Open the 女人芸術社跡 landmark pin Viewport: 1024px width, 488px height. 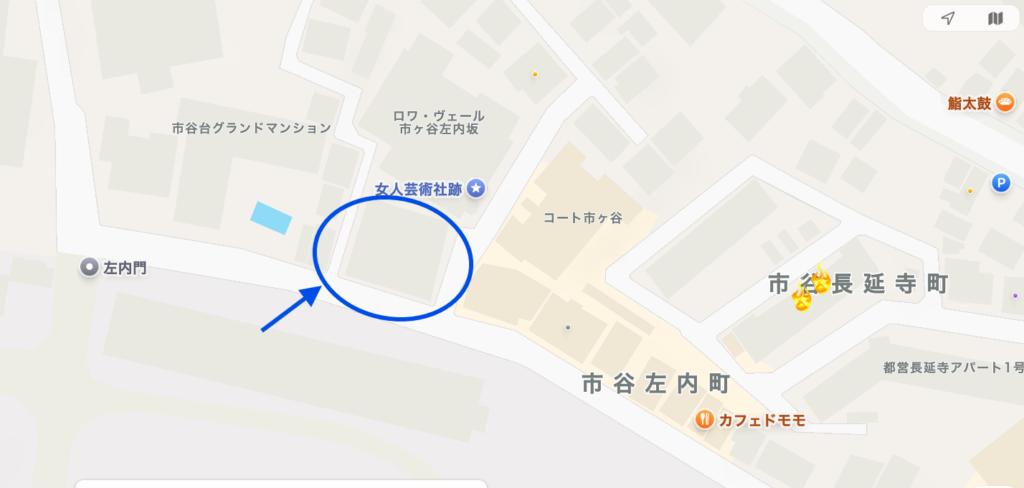click(476, 188)
